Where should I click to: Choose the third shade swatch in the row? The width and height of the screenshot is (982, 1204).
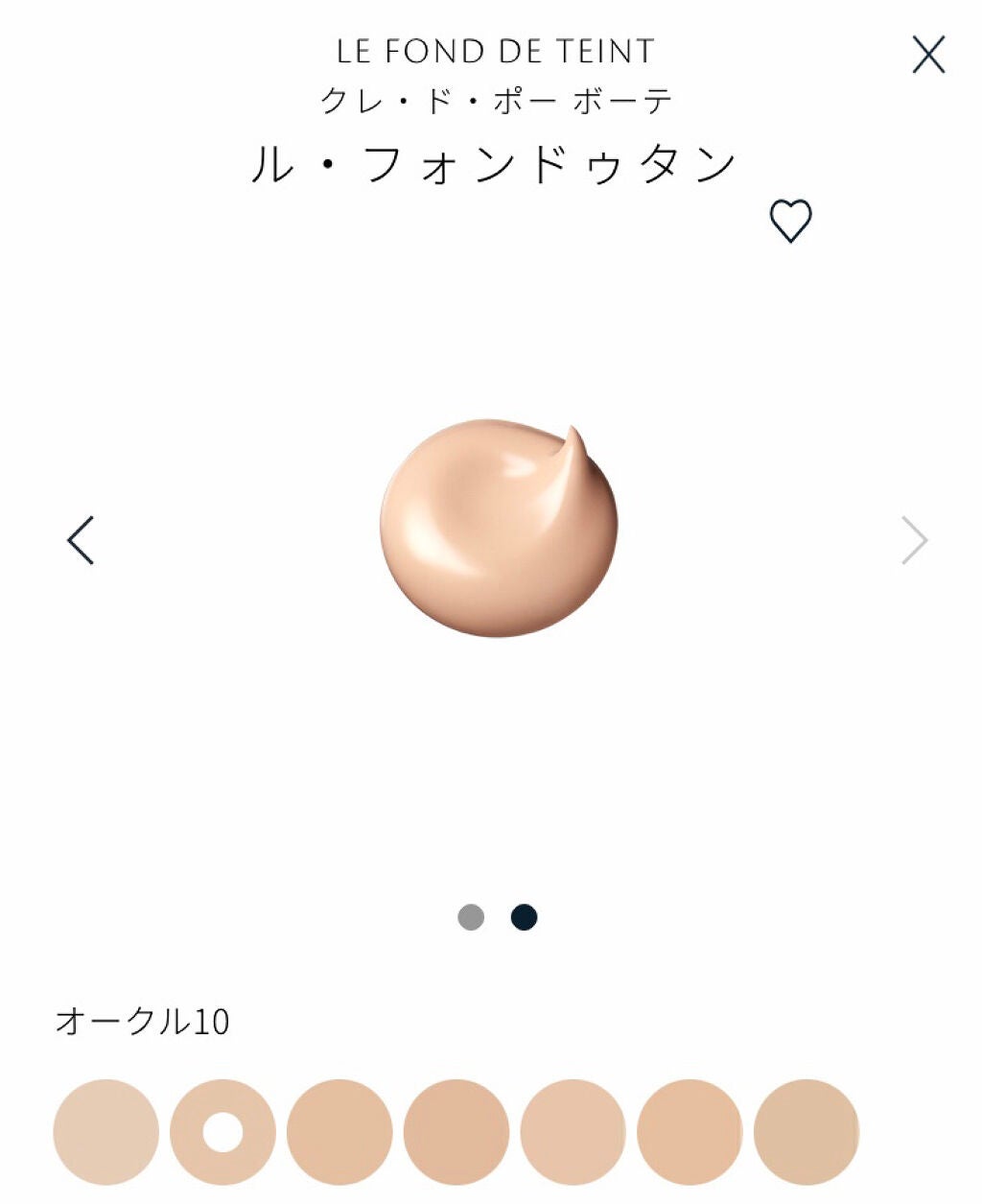pyautogui.click(x=339, y=1132)
